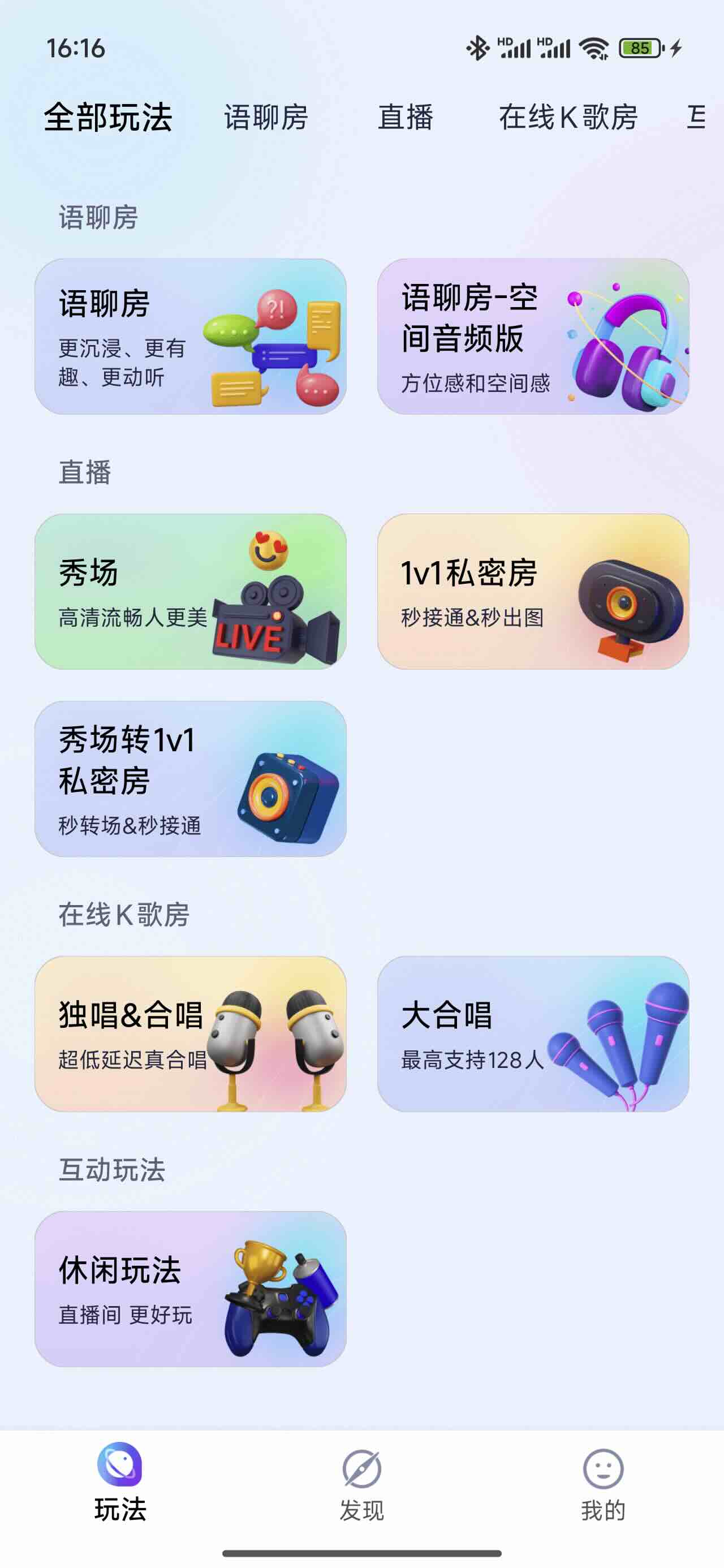Viewport: 724px width, 1568px height.
Task: Switch to the 语聊房 top tab
Action: (266, 117)
